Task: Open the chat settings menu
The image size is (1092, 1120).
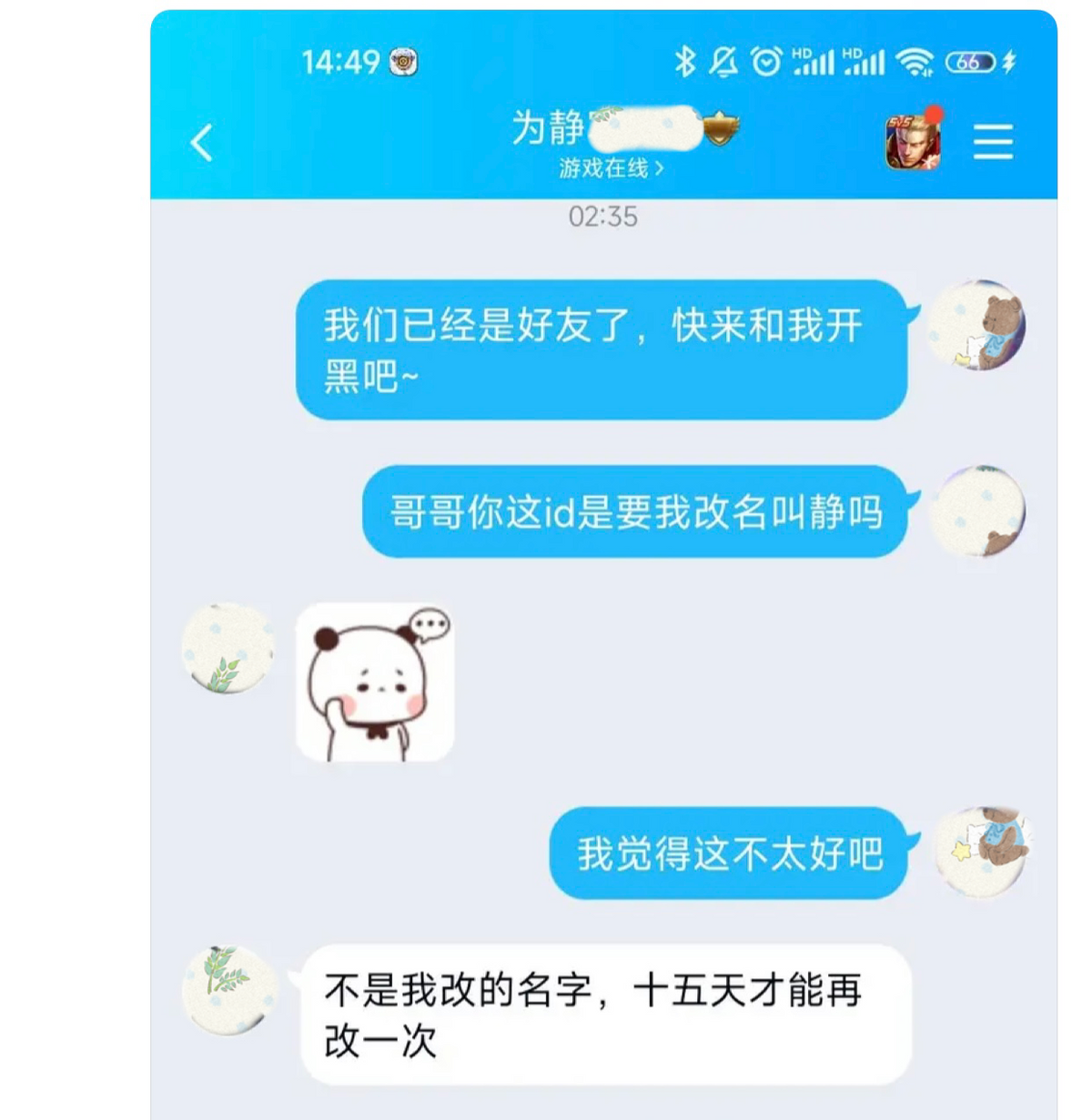Action: pos(992,143)
